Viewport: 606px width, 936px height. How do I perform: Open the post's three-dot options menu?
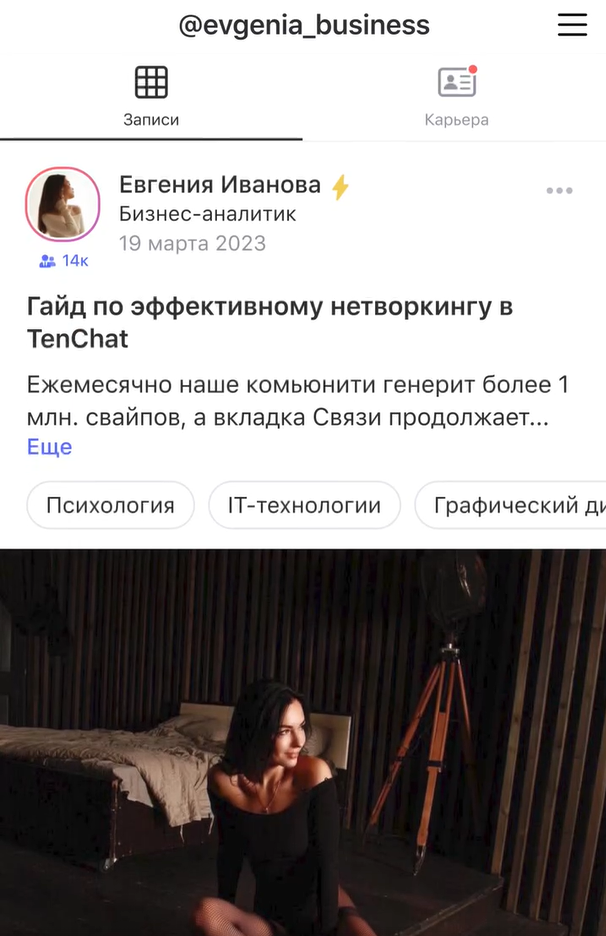(x=559, y=191)
